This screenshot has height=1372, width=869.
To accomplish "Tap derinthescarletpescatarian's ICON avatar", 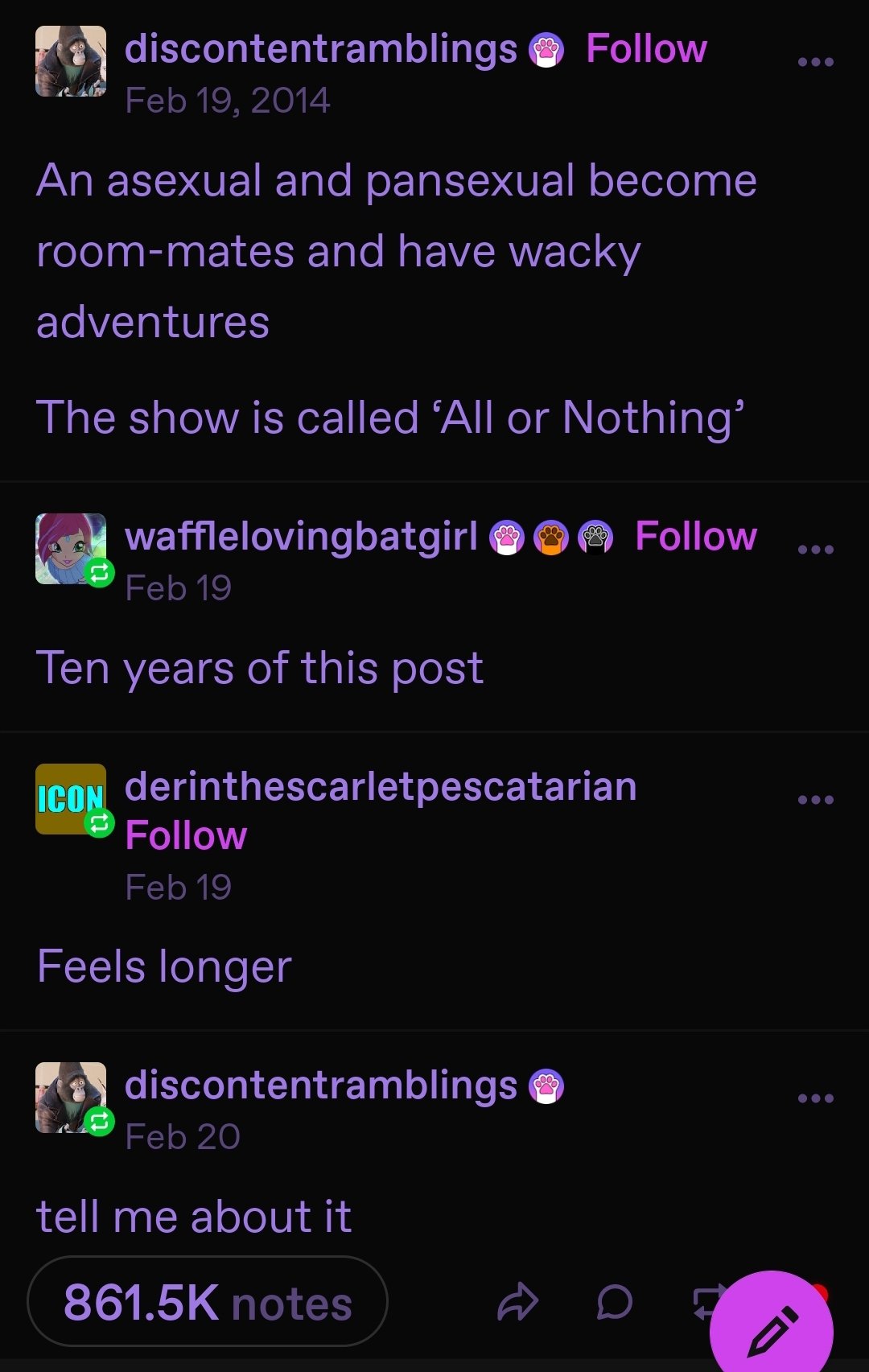I will tap(71, 798).
